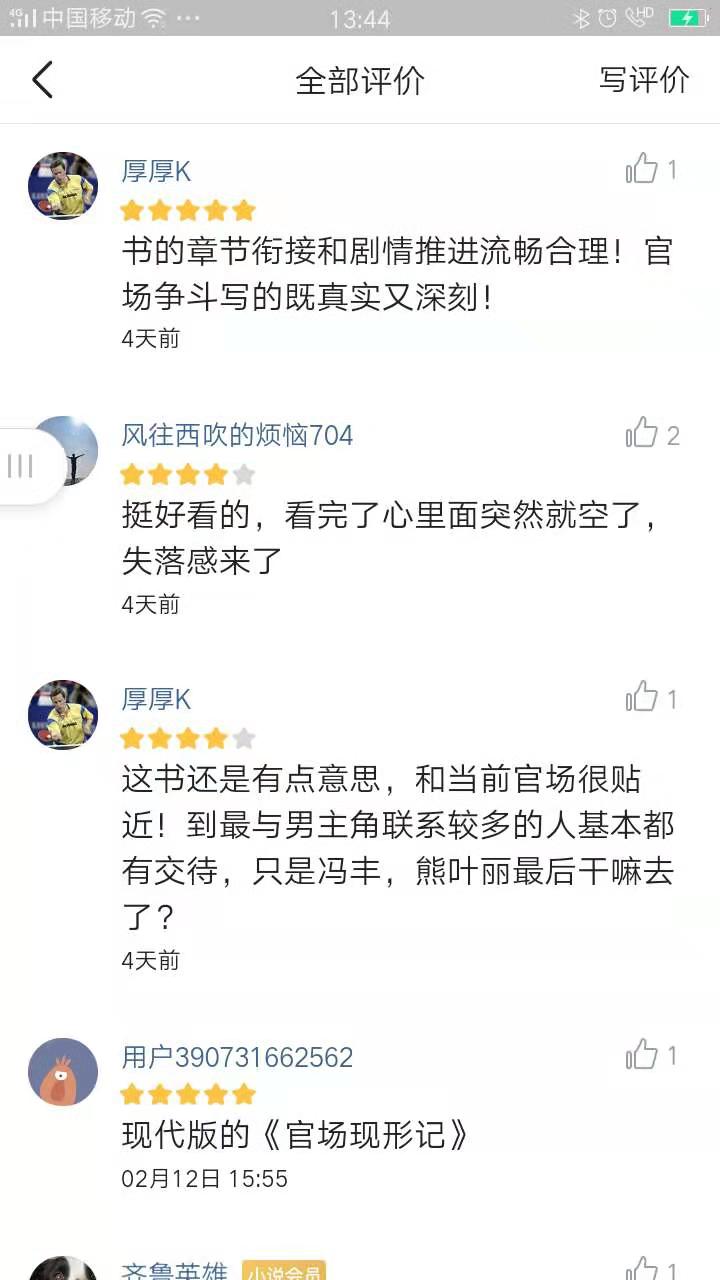This screenshot has height=1280, width=720.
Task: Like the review mentioning 冯丰 and 熊叶丽
Action: pos(644,698)
